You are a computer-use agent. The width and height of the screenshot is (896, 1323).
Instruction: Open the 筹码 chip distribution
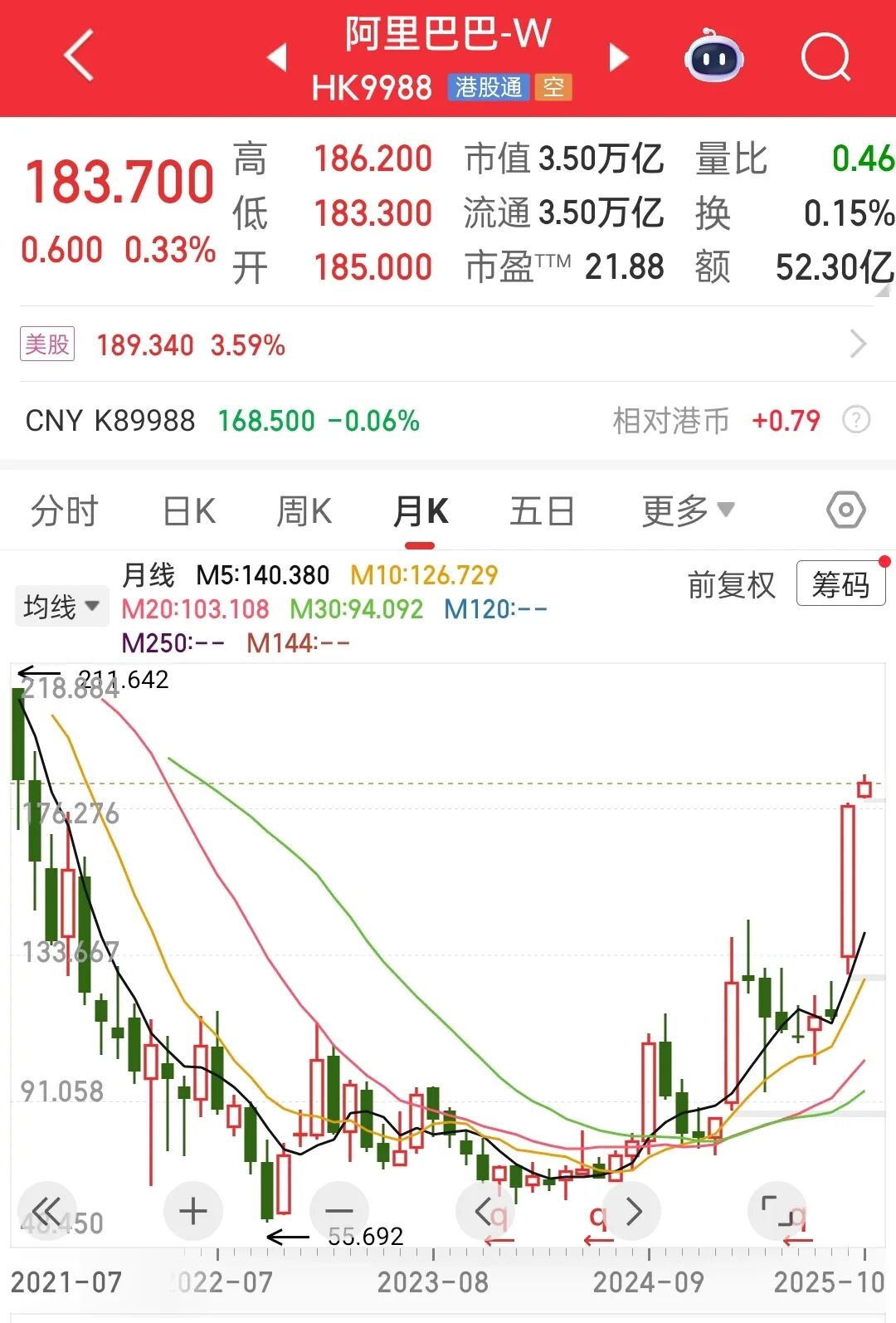(x=840, y=584)
